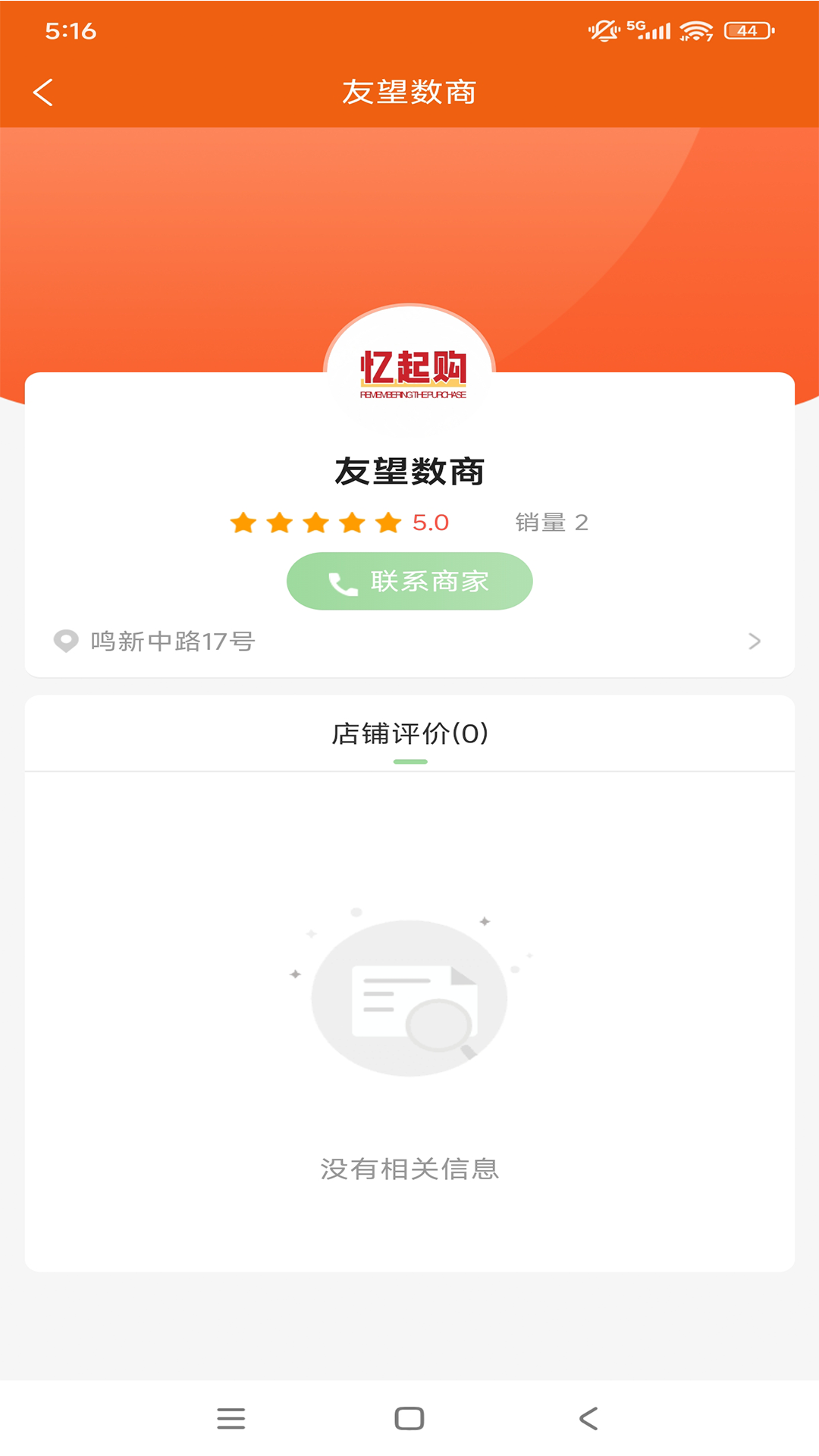The width and height of the screenshot is (819, 1456).
Task: Tap the Wi-Fi icon in the status bar
Action: [x=695, y=31]
